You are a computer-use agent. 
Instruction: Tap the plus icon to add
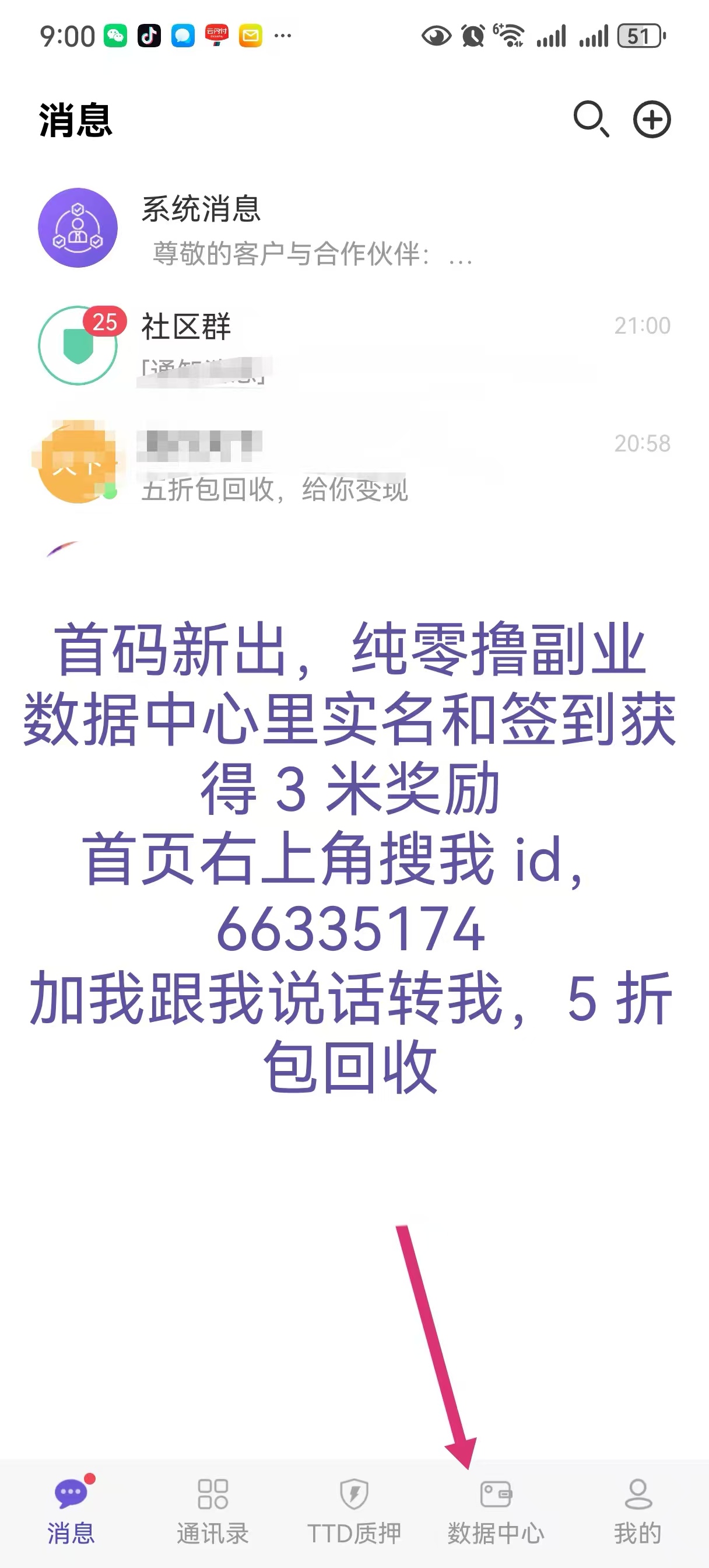coord(652,120)
